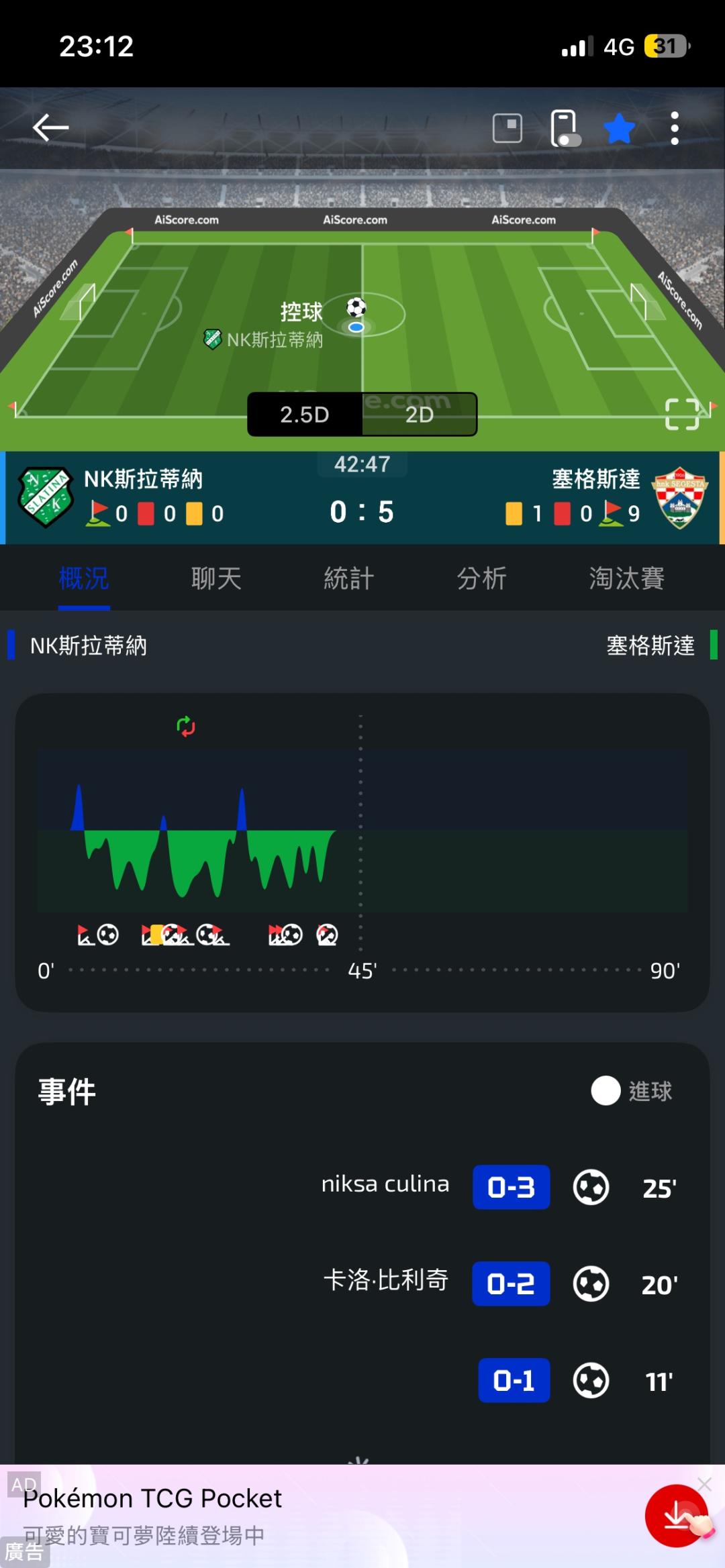Expand the live pitch to fullscreen

coord(682,414)
